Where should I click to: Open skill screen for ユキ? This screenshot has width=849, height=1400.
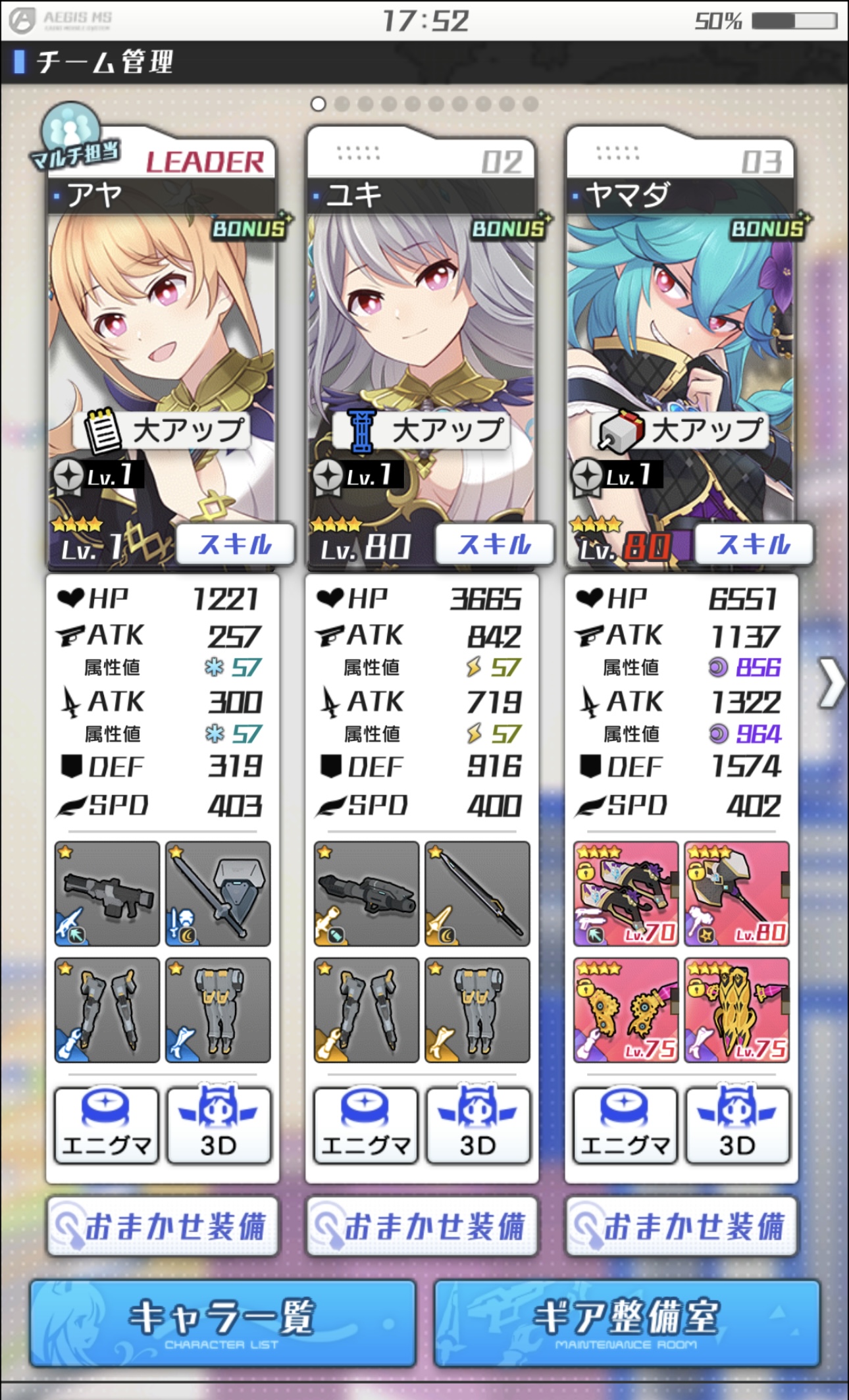tap(494, 544)
